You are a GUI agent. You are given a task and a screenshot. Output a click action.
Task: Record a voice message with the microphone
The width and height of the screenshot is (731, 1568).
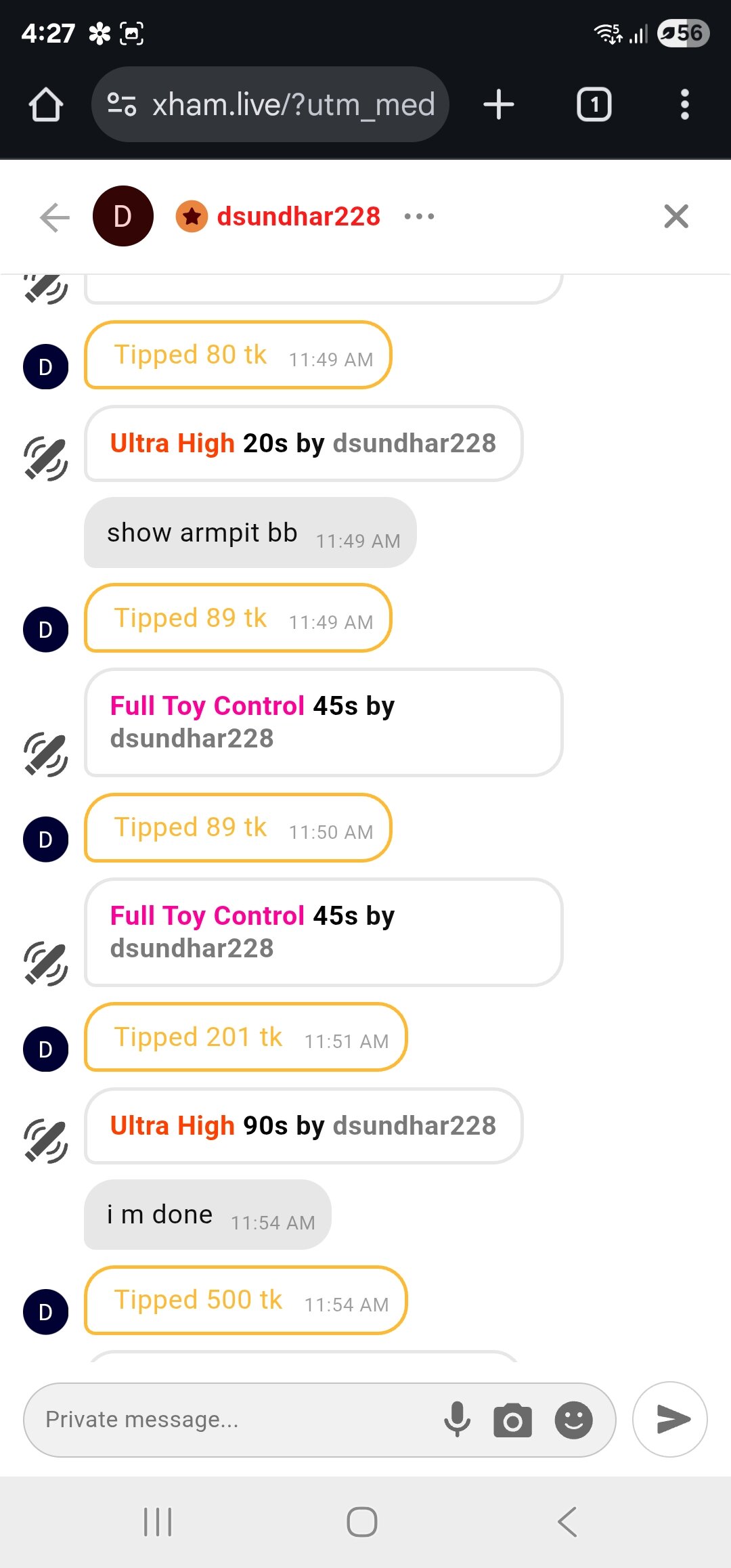[458, 1420]
